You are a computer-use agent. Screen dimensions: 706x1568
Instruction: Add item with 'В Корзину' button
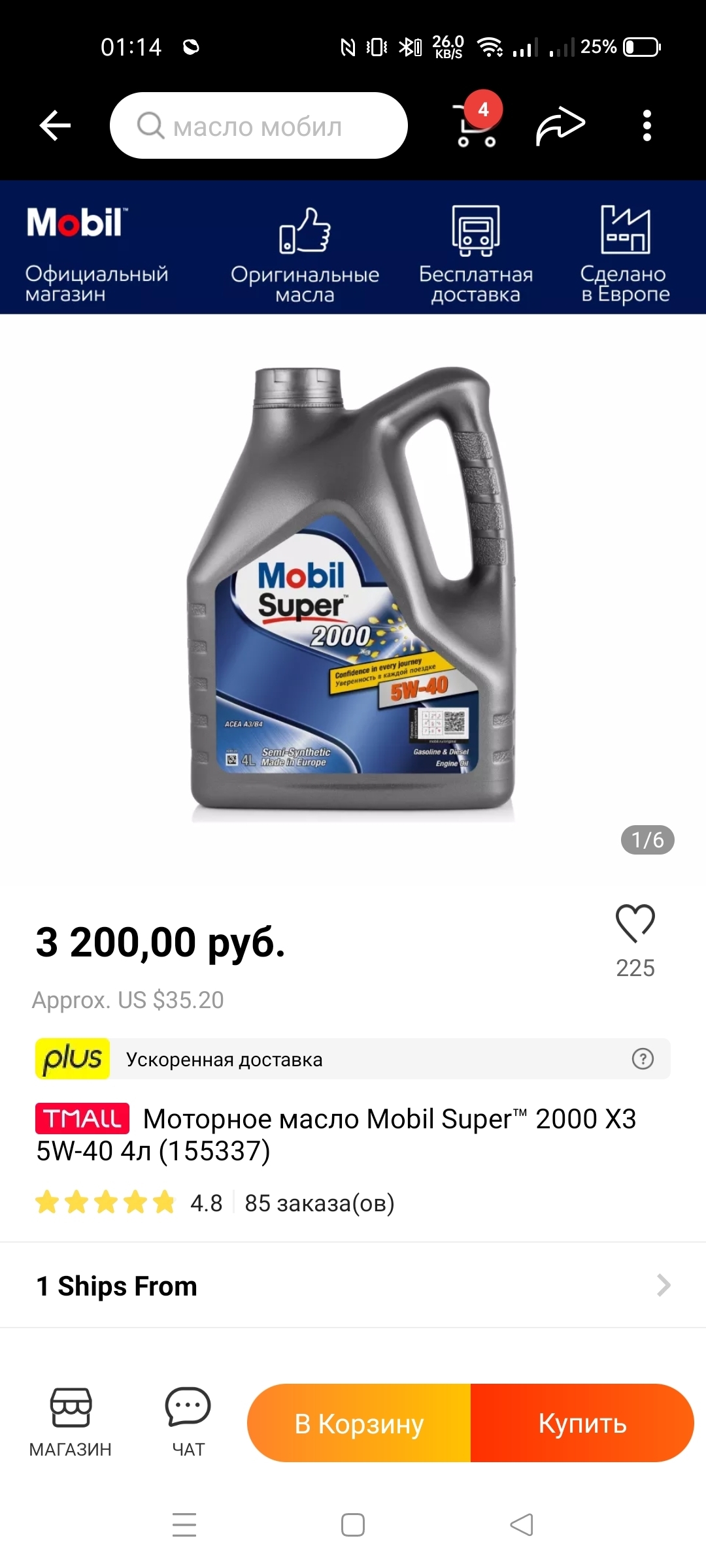coord(360,1423)
